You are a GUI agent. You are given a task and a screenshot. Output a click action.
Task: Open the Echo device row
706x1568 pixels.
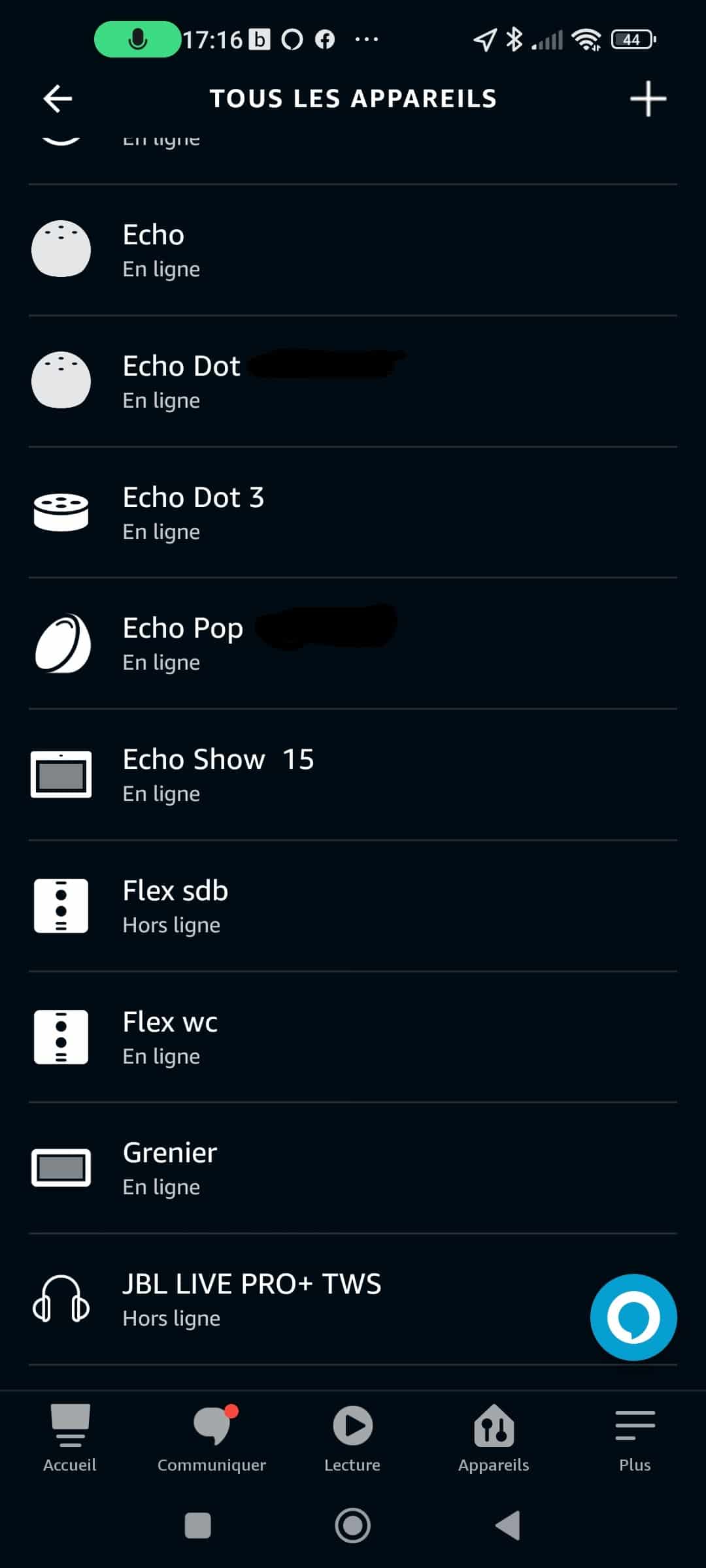353,250
